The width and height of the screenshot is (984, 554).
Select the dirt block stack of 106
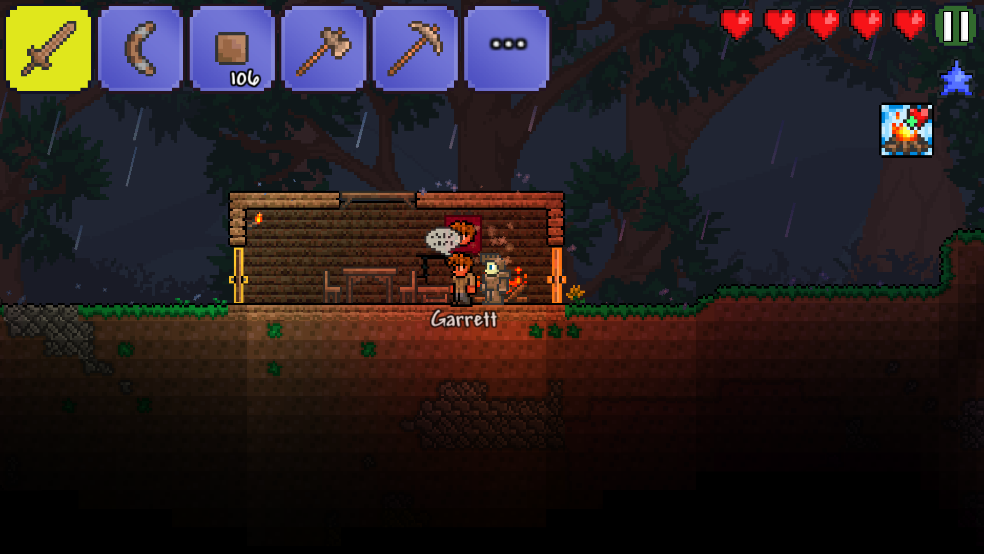(232, 48)
